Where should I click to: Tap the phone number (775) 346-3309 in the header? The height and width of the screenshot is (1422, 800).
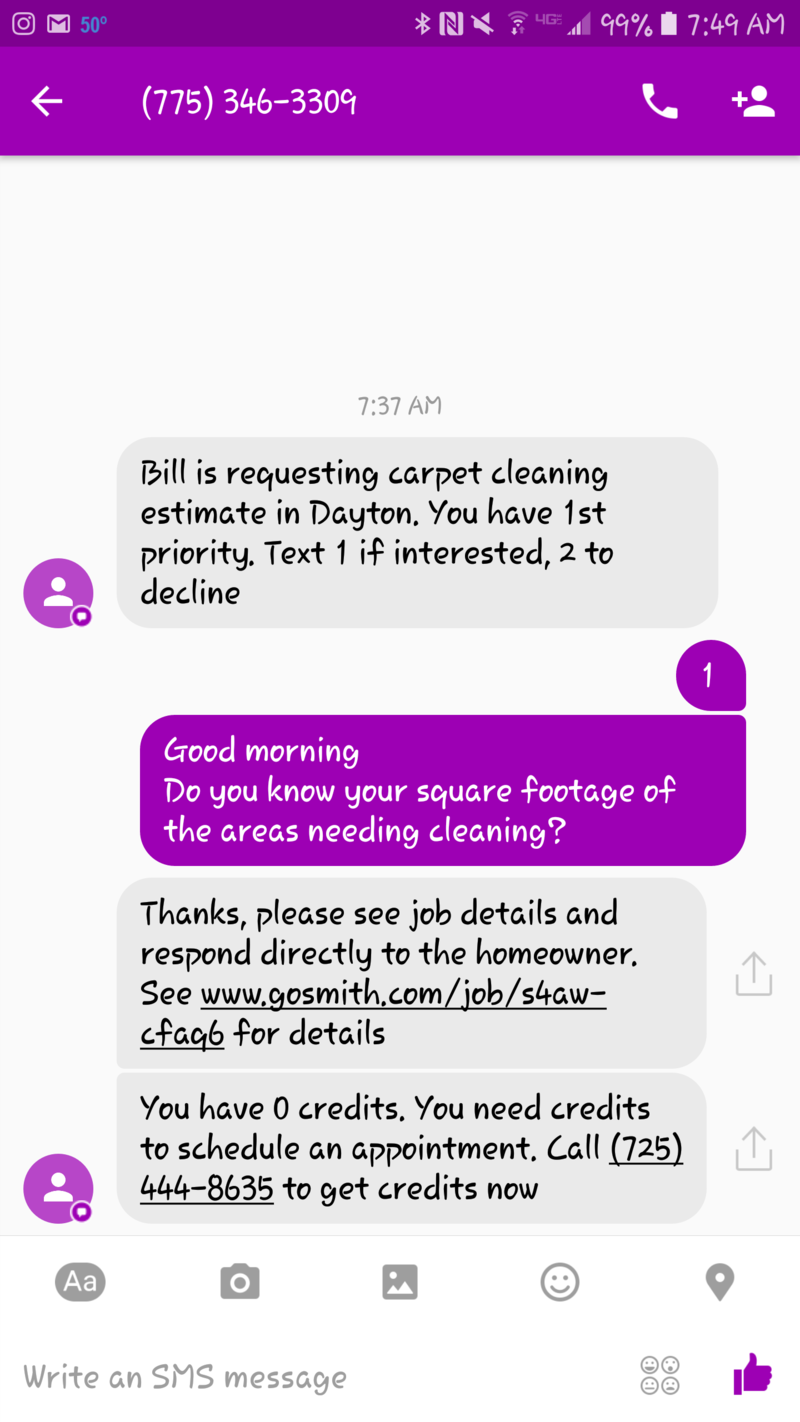pyautogui.click(x=248, y=100)
